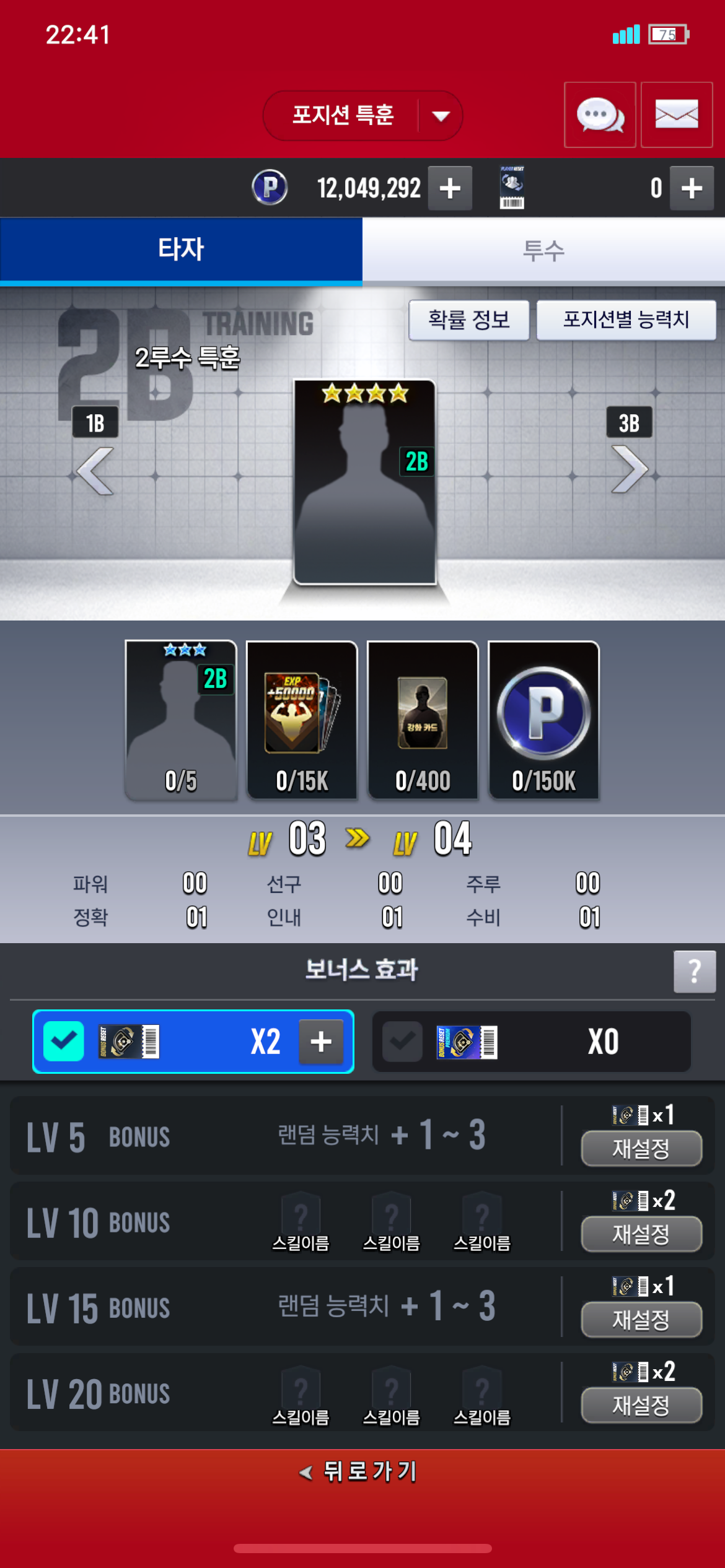
Task: Add more X2 bonus reset tickets
Action: 321,1042
